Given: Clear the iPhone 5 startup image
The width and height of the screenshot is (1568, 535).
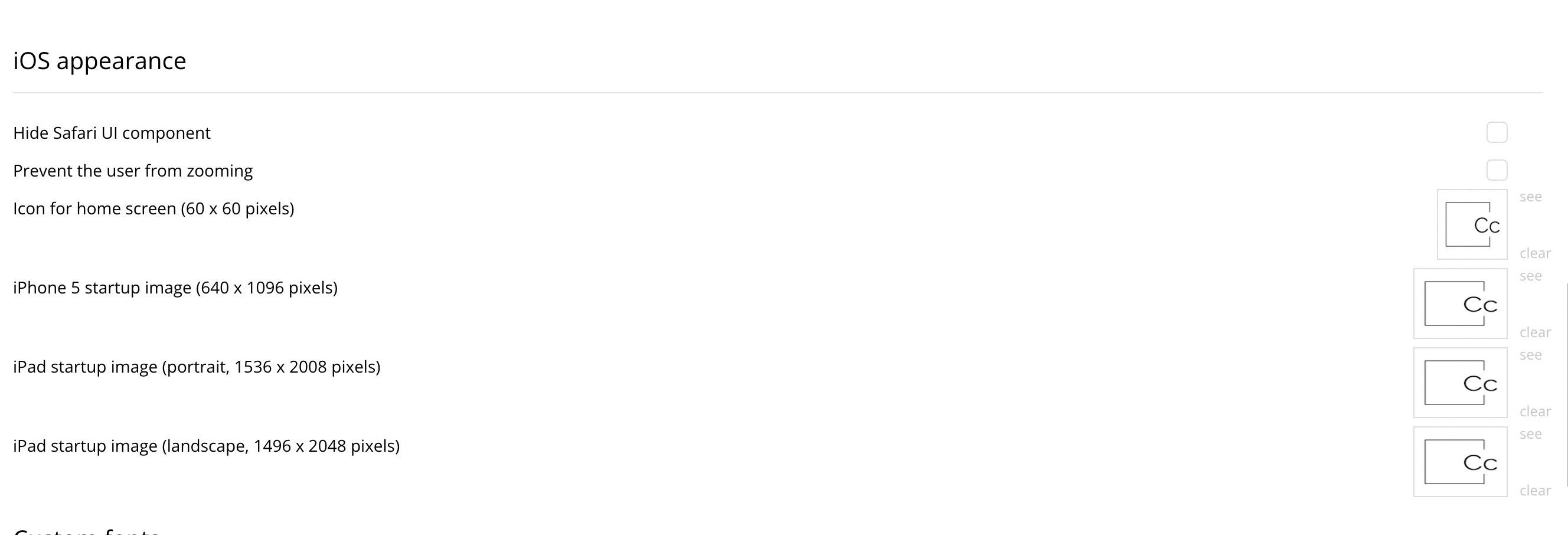Looking at the screenshot, I should (1534, 332).
